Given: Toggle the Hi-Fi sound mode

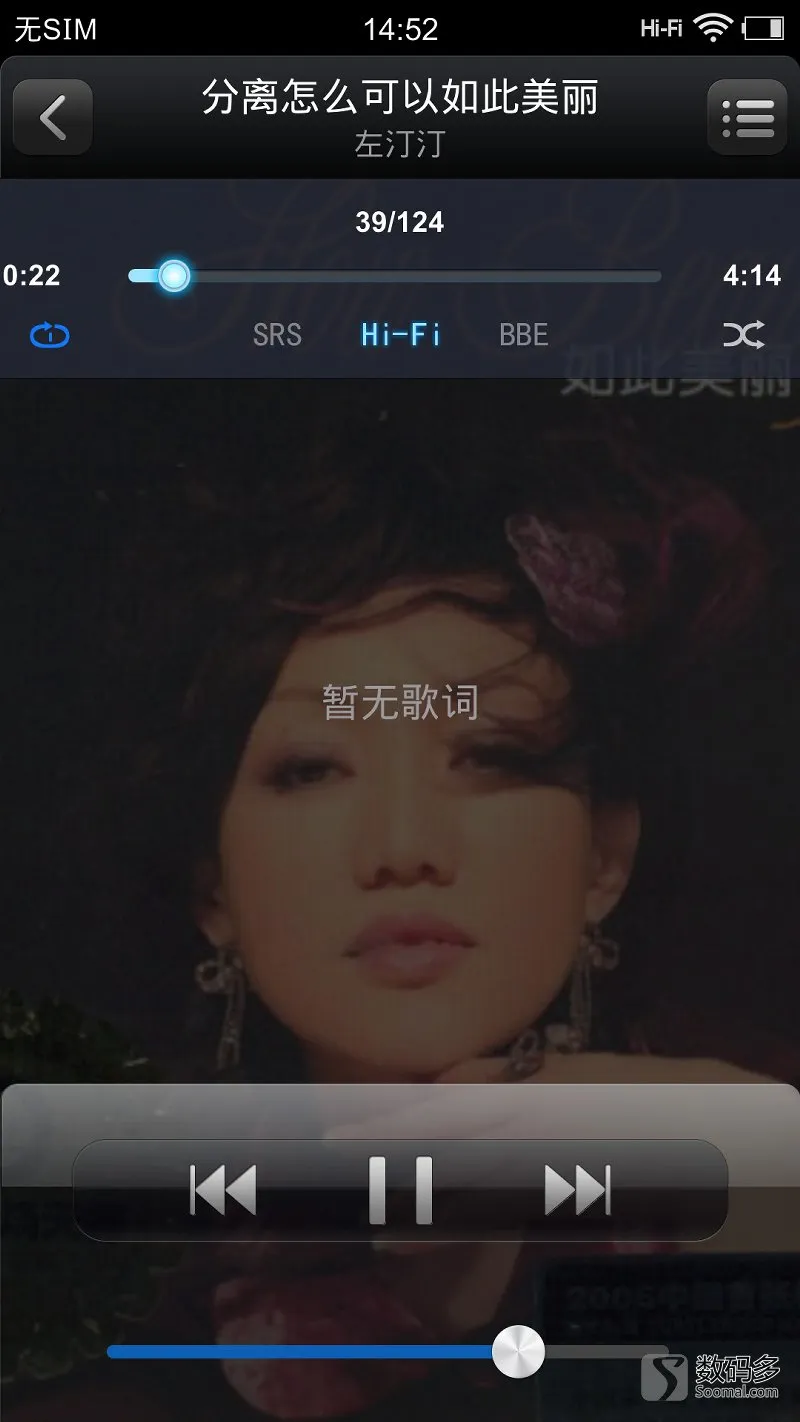Looking at the screenshot, I should [x=401, y=334].
